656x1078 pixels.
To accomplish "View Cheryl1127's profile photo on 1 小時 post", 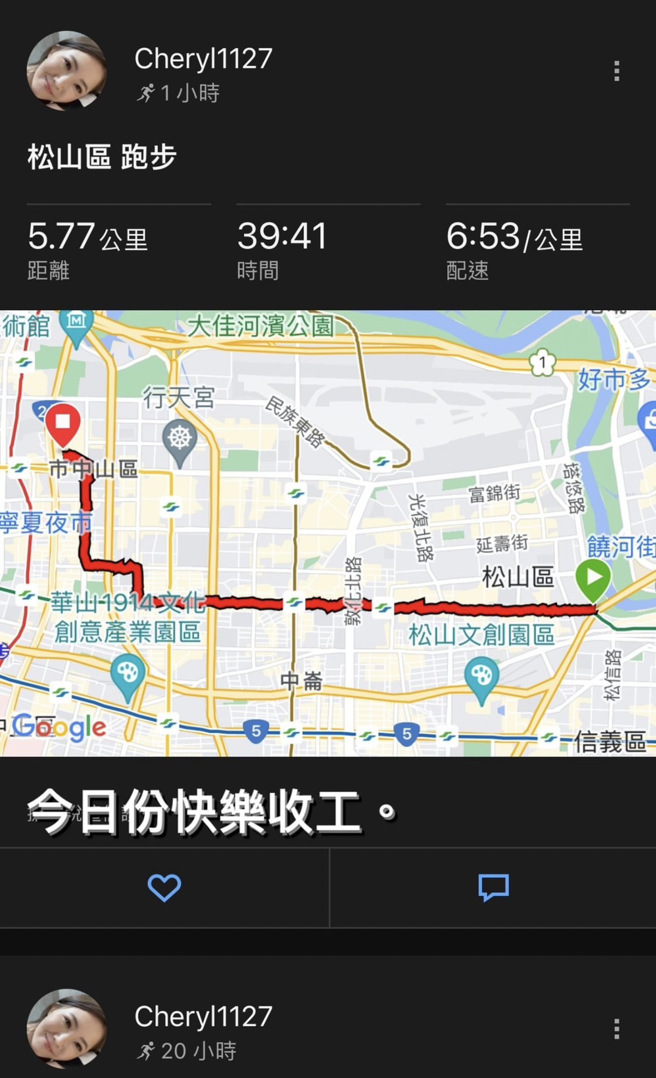I will [67, 71].
